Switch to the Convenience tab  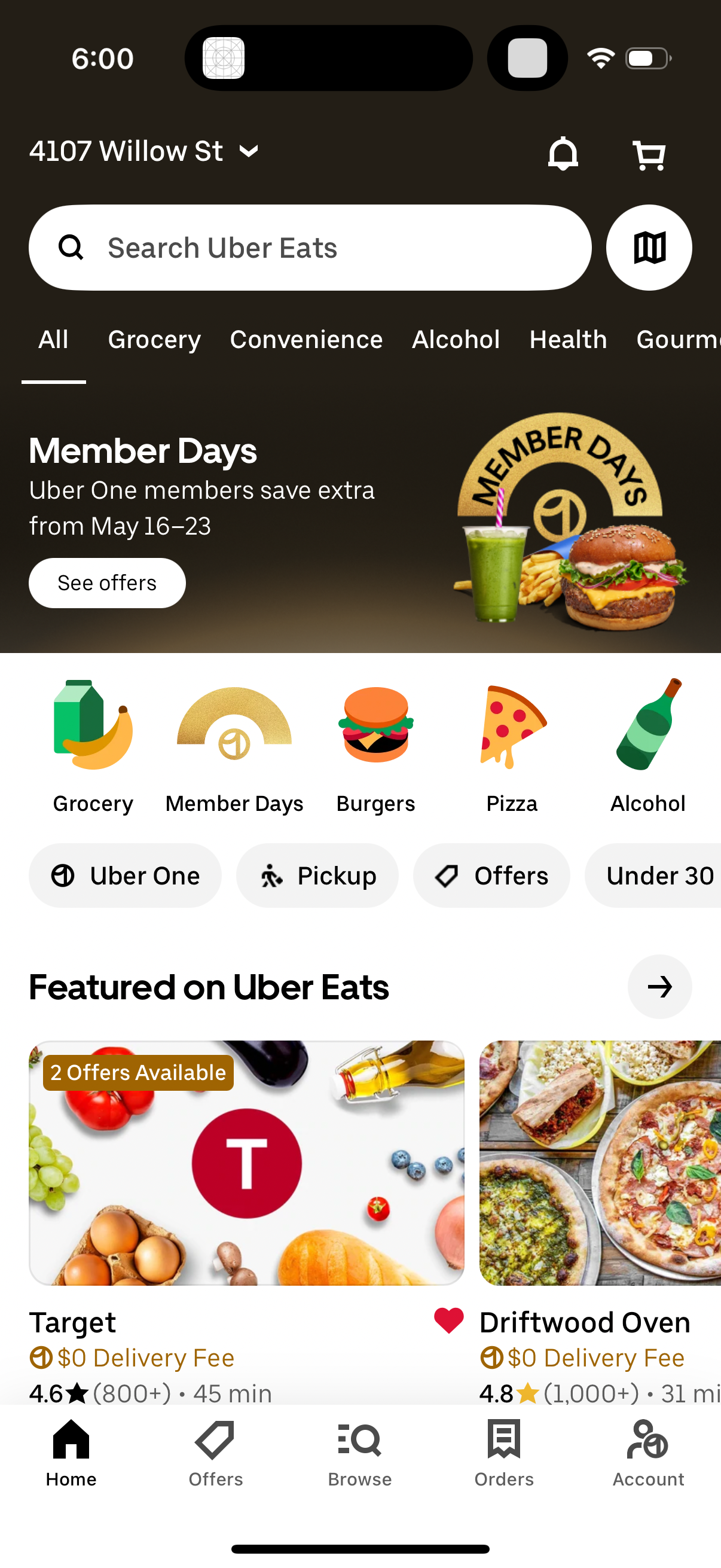(x=306, y=340)
